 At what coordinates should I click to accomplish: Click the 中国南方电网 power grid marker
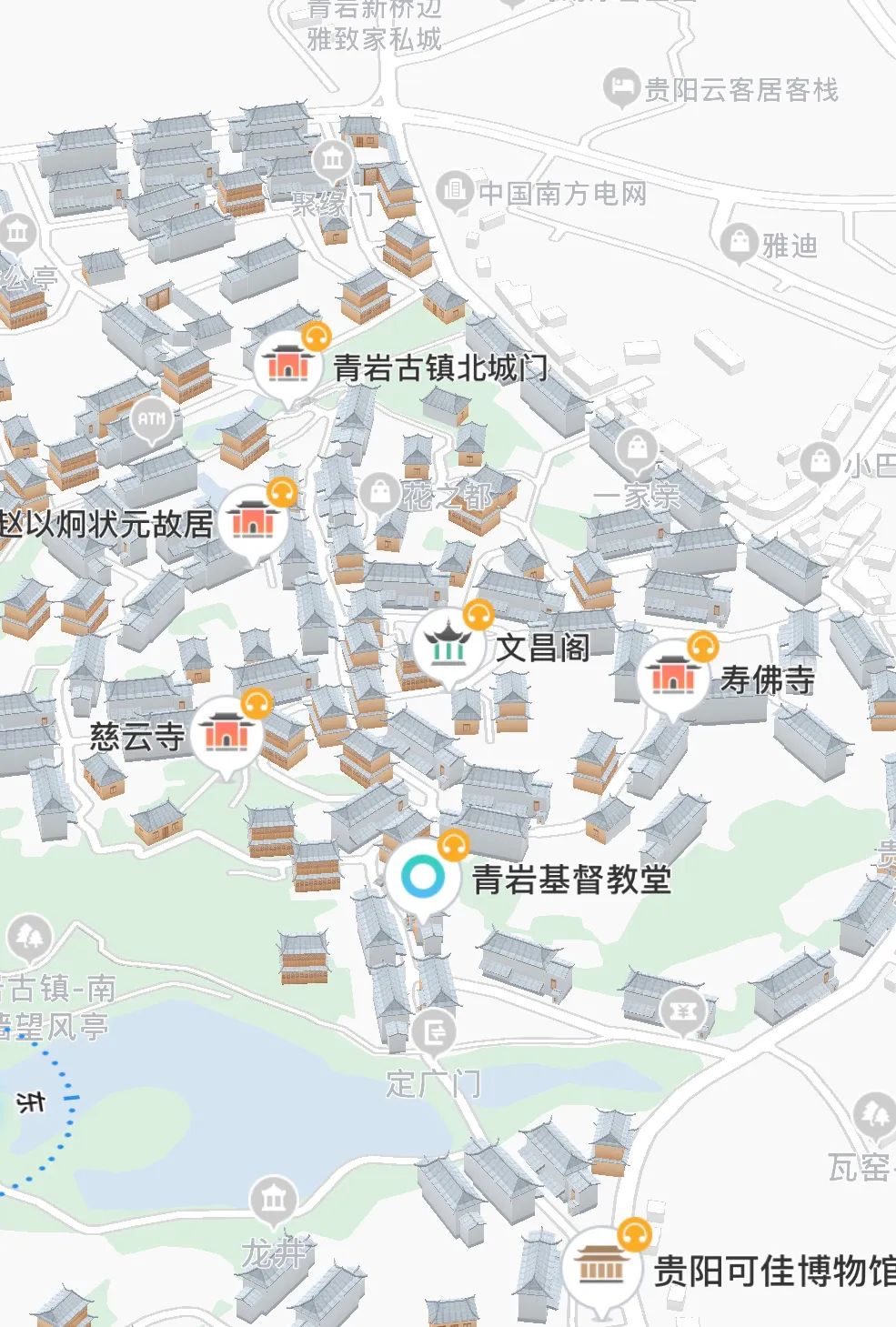pos(454,193)
